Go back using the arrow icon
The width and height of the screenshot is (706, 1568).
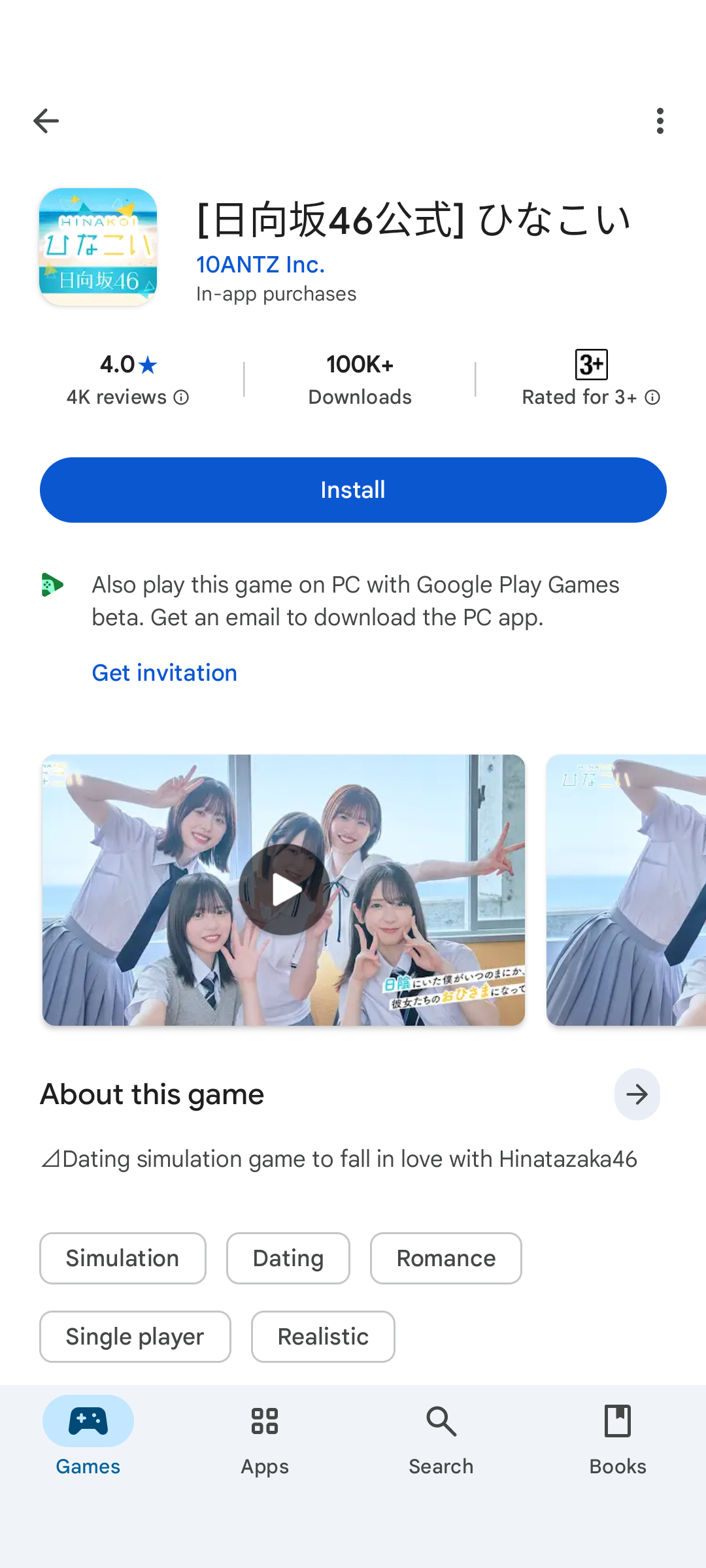pos(46,121)
